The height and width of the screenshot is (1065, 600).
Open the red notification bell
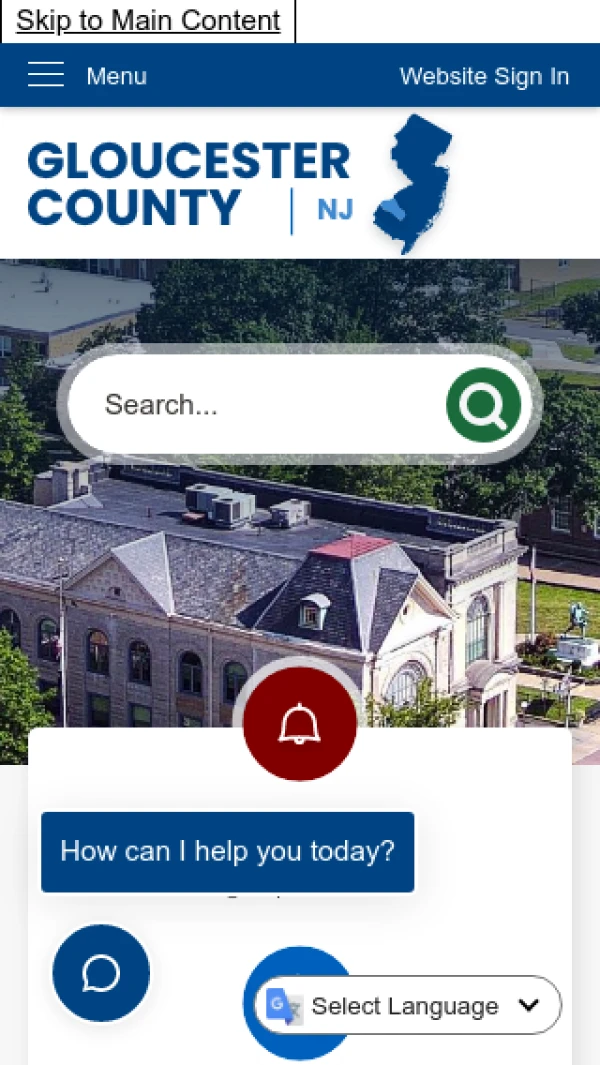300,725
